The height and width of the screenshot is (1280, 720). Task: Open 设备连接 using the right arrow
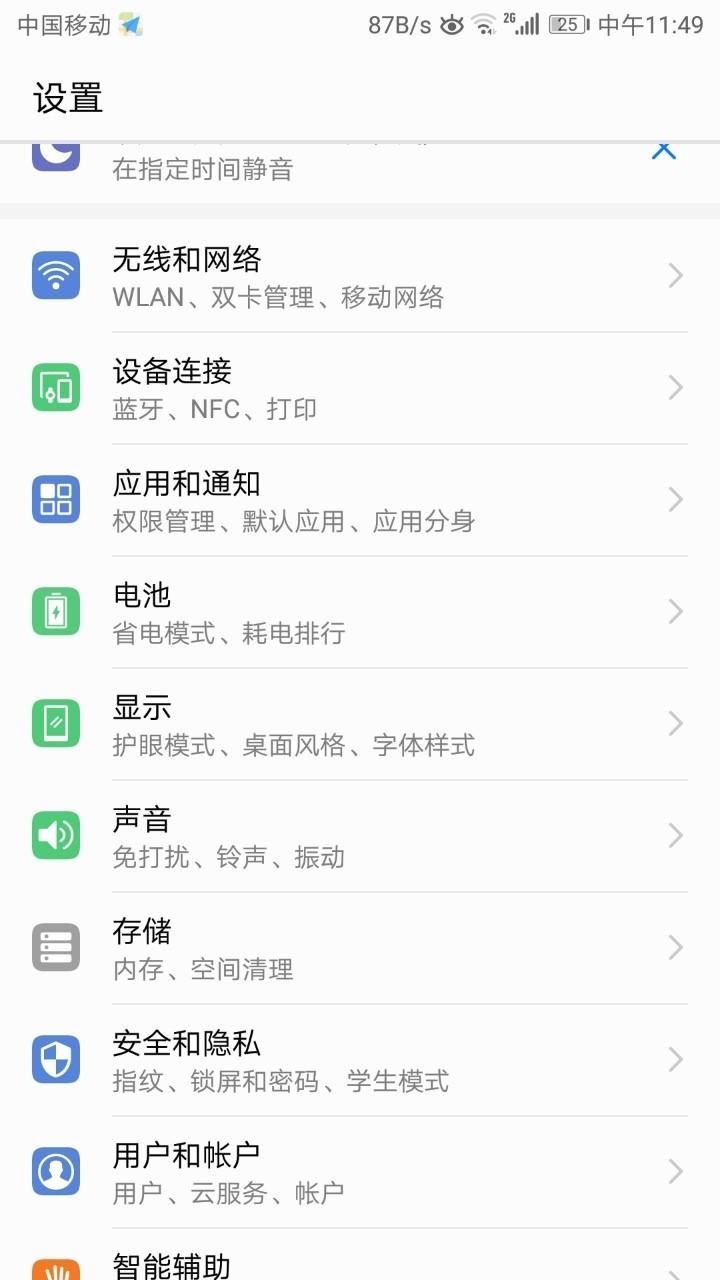pos(676,387)
